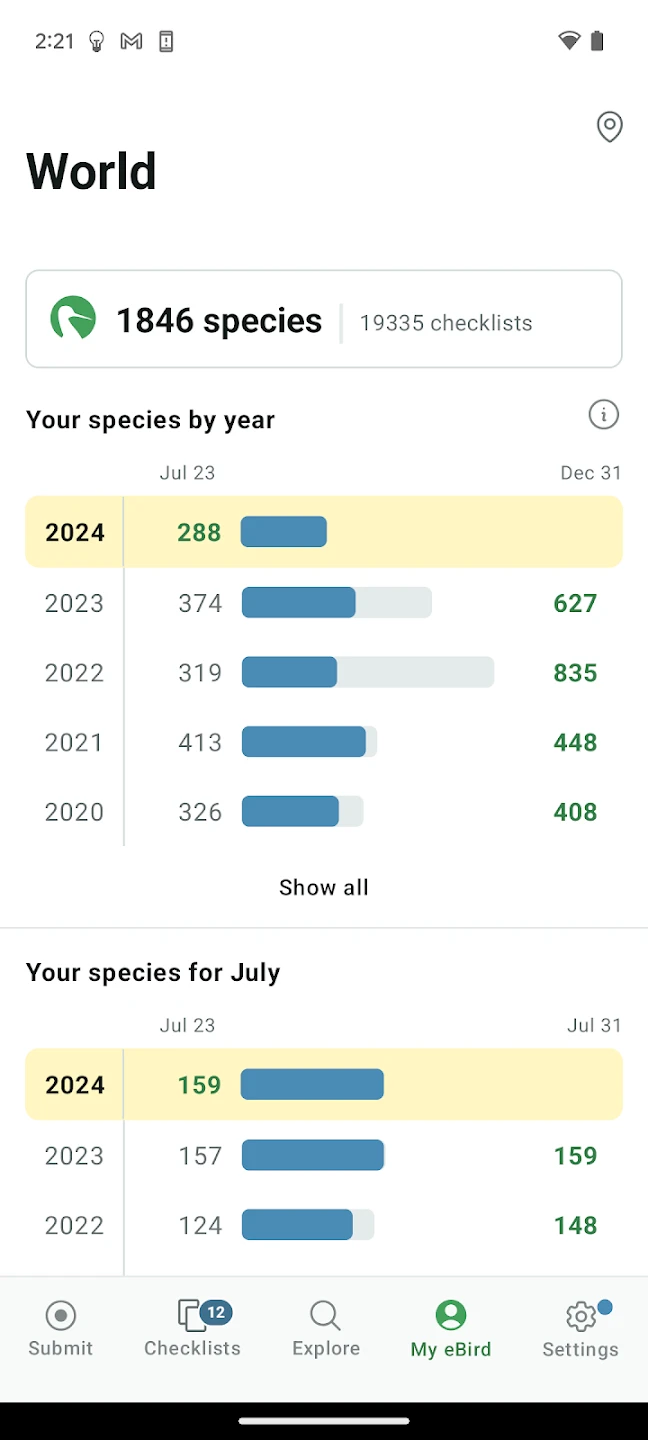The width and height of the screenshot is (648, 1440).
Task: Open the 2022 row showing 835 species
Action: tap(323, 673)
